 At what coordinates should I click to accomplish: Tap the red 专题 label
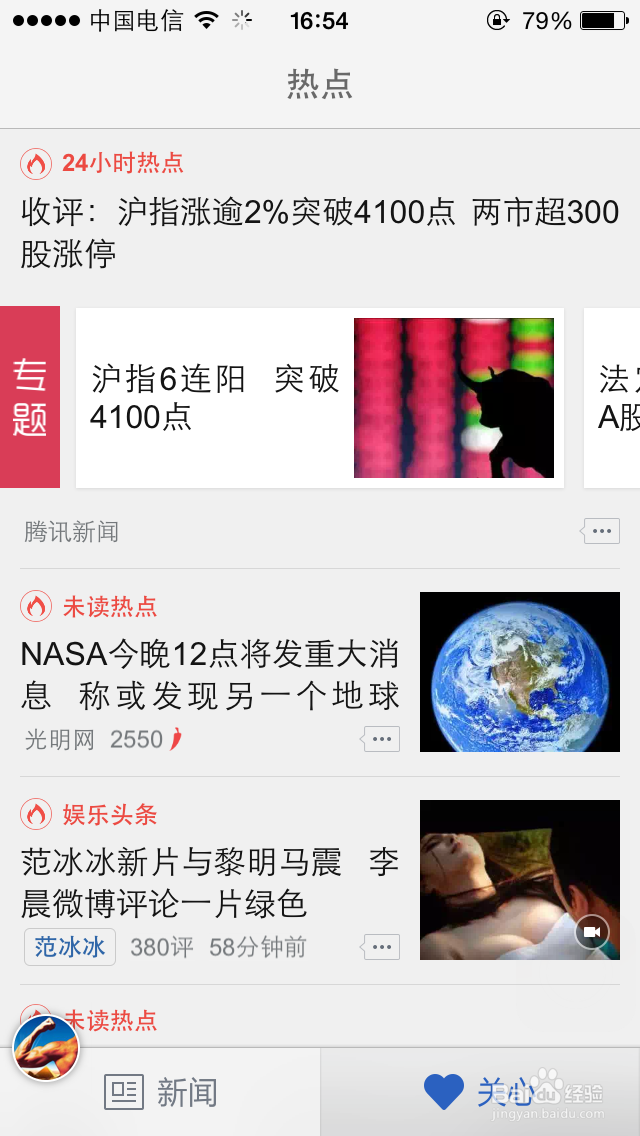pyautogui.click(x=30, y=397)
